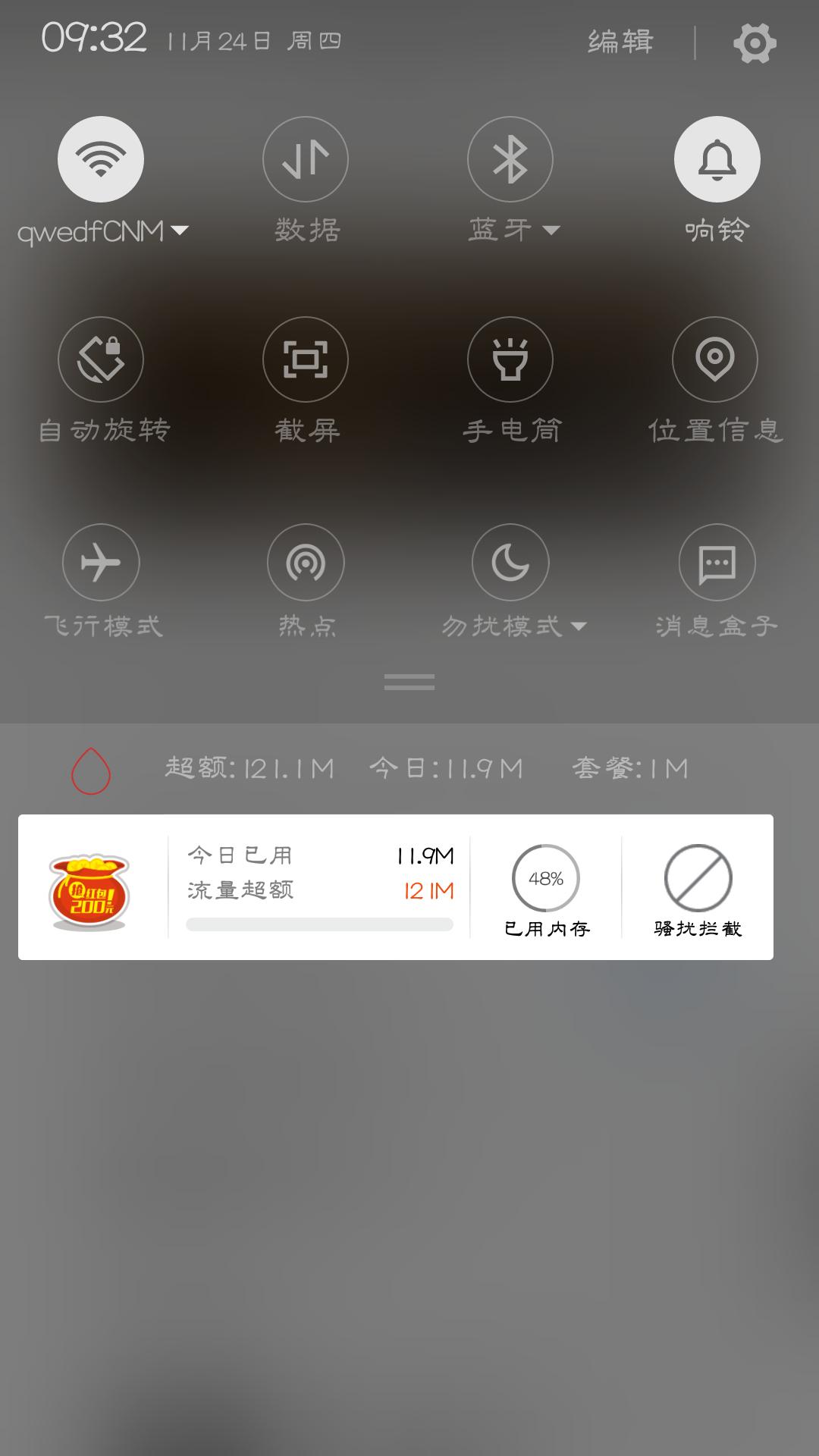Enable airplane mode 飞行模式
The width and height of the screenshot is (819, 1456).
[x=99, y=562]
